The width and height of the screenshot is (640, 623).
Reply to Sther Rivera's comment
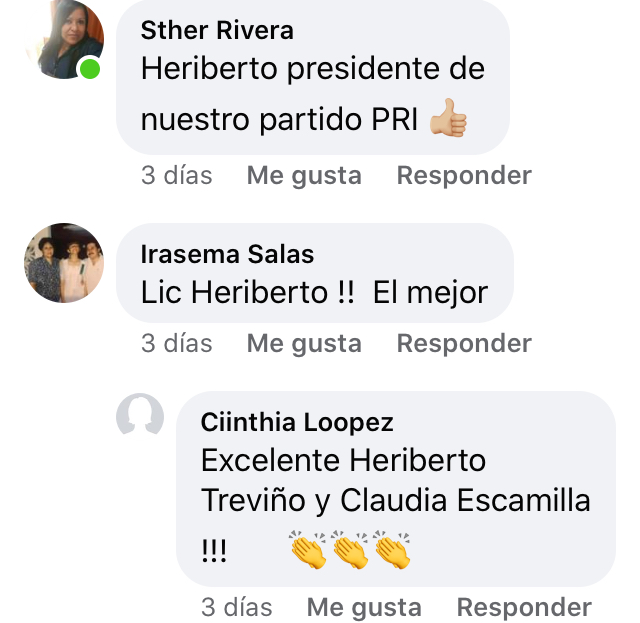tap(464, 176)
